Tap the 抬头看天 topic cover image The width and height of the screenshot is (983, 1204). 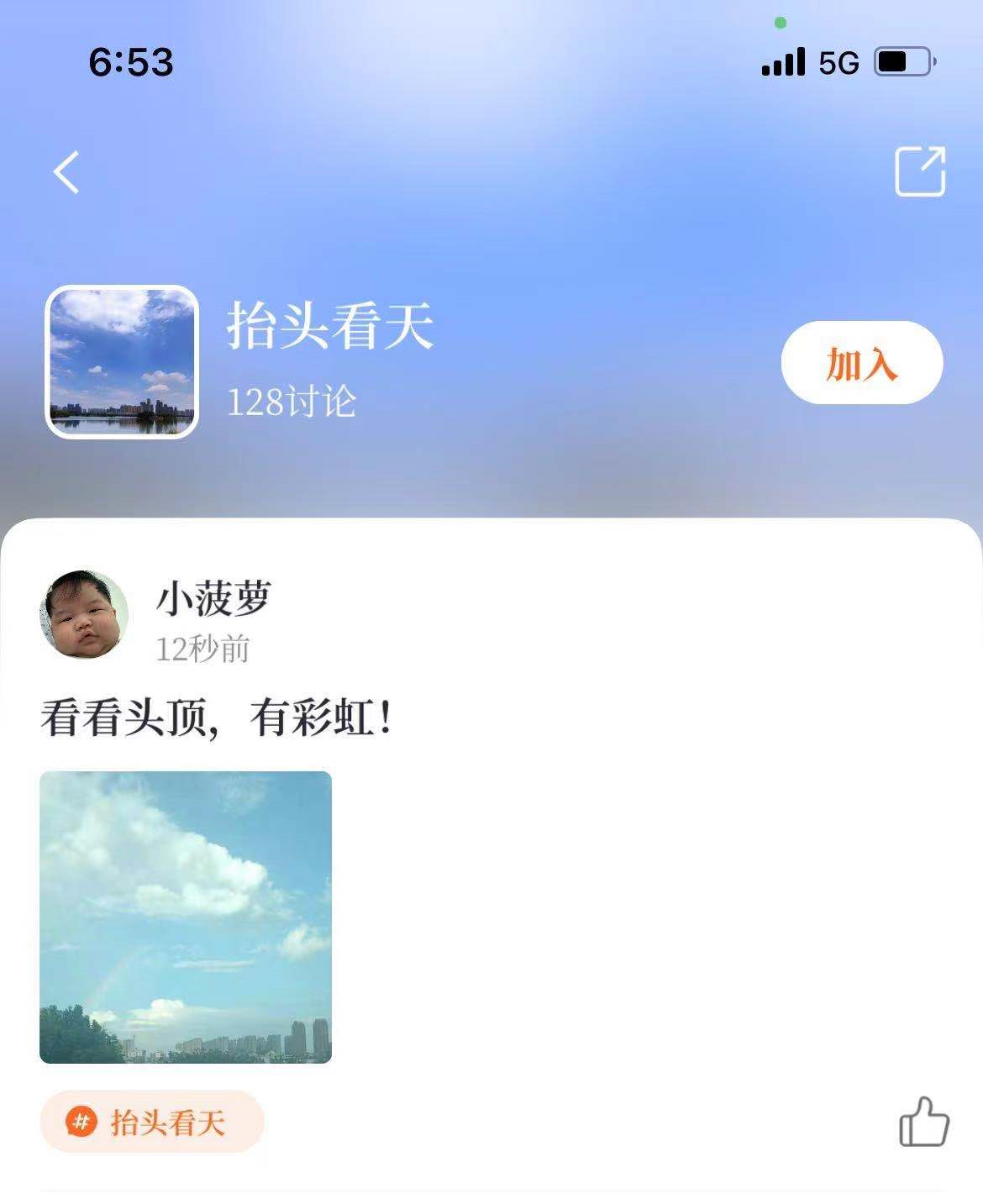click(x=122, y=362)
